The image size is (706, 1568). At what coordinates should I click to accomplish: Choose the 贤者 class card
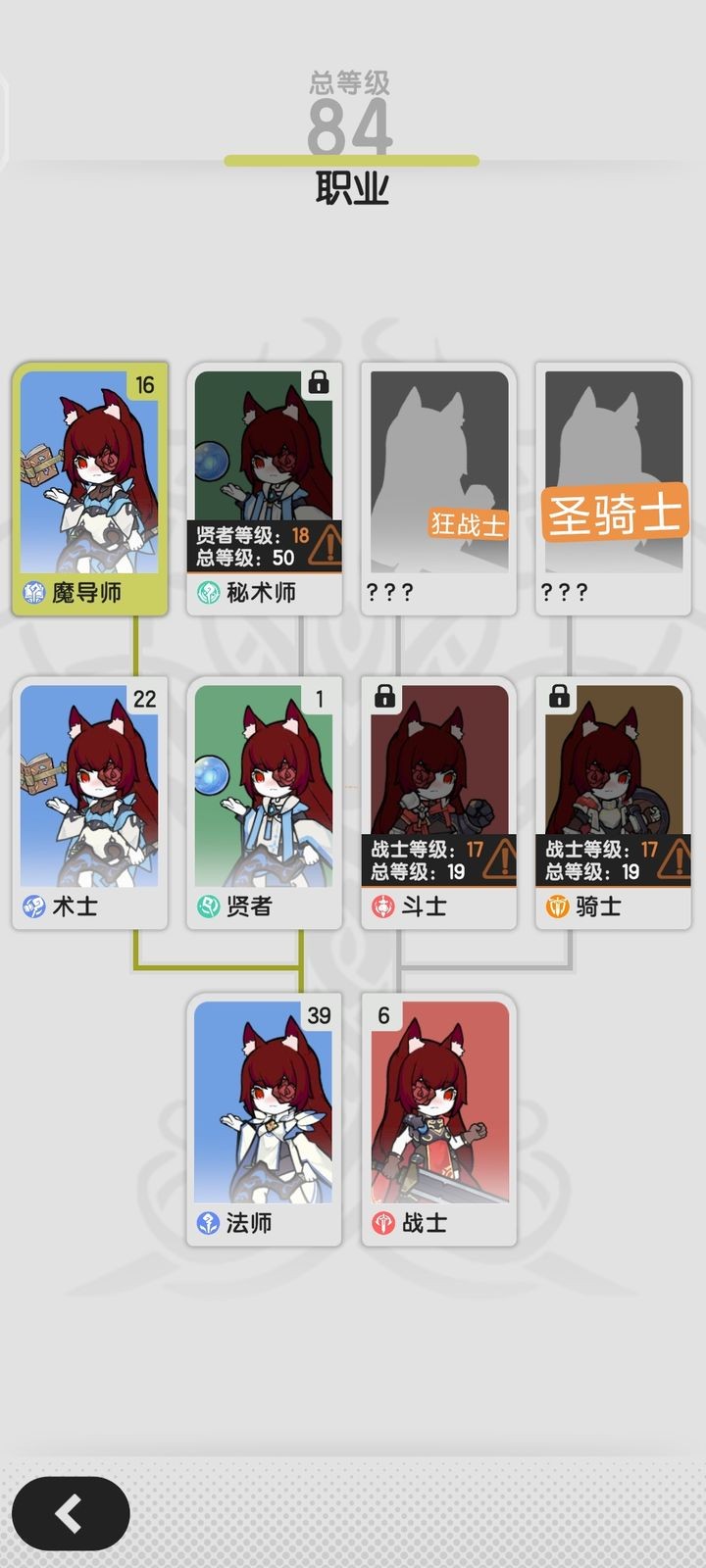click(264, 803)
